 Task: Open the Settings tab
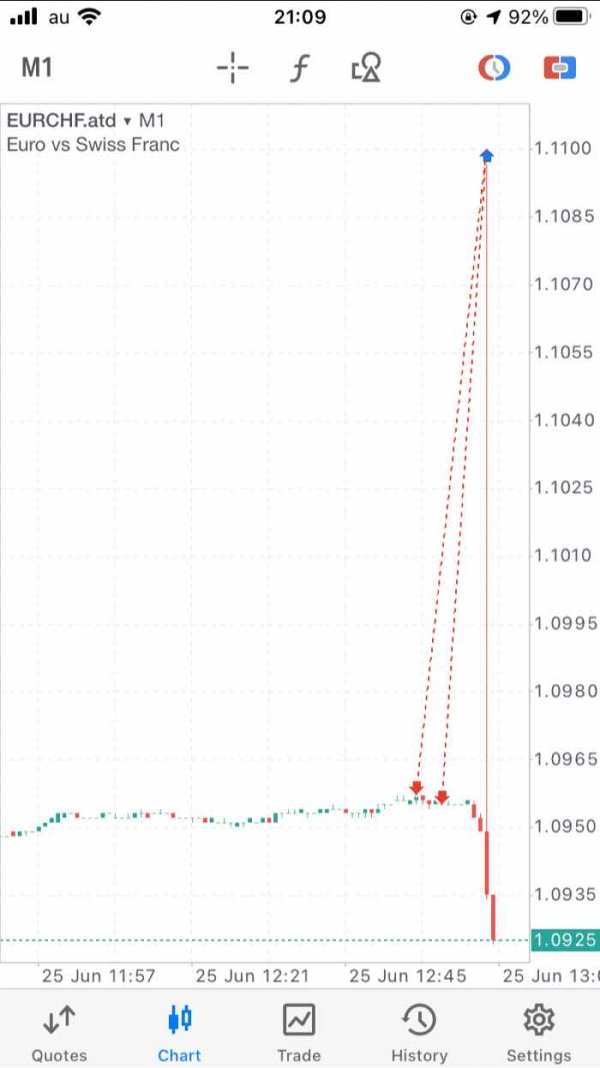[539, 1033]
